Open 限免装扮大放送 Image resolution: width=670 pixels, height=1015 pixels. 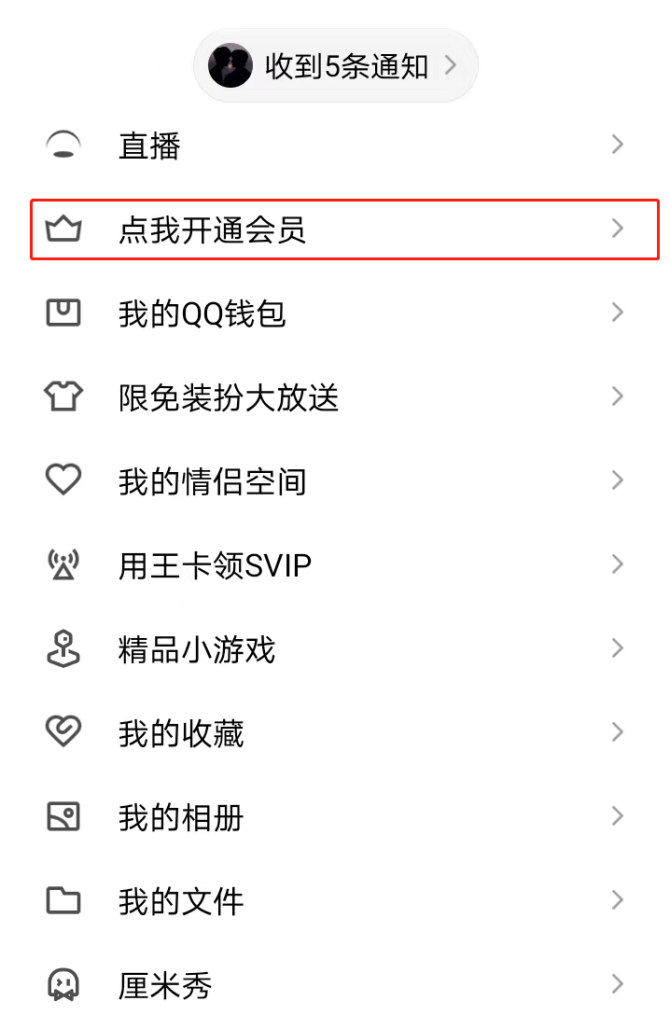pos(335,398)
